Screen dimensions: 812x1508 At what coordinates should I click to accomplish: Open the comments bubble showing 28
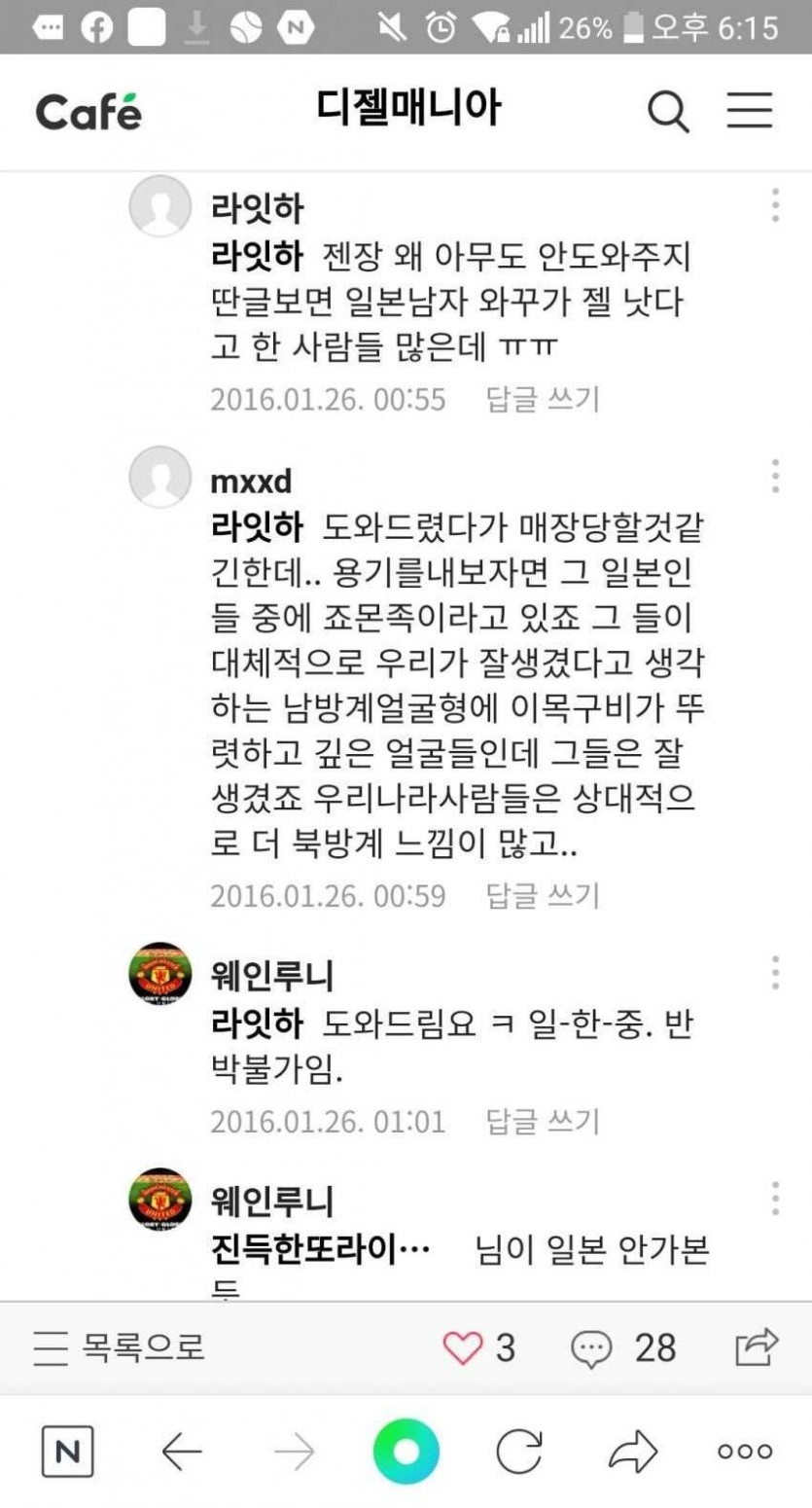591,1347
